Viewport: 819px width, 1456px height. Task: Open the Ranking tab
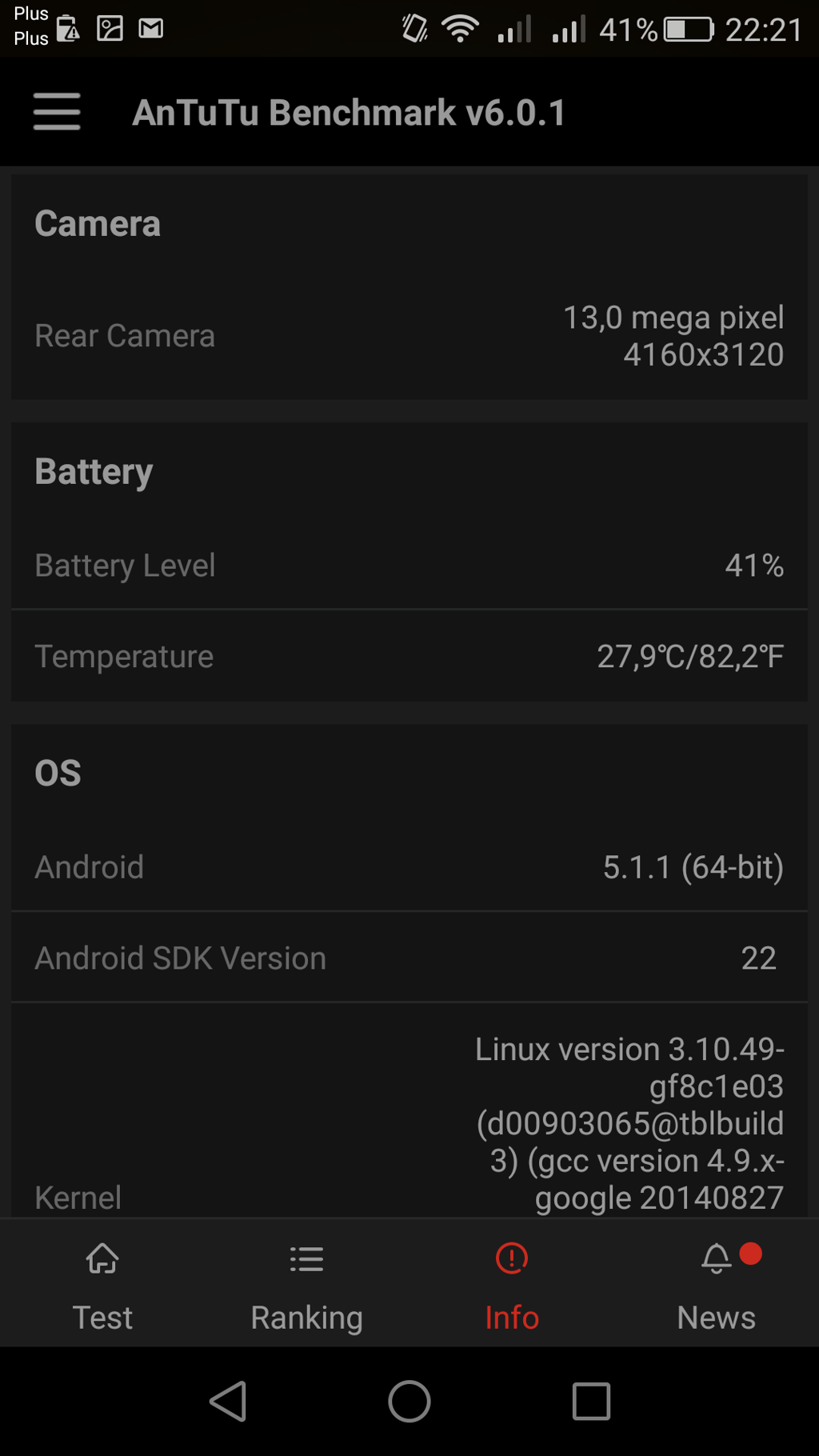coord(306,1283)
